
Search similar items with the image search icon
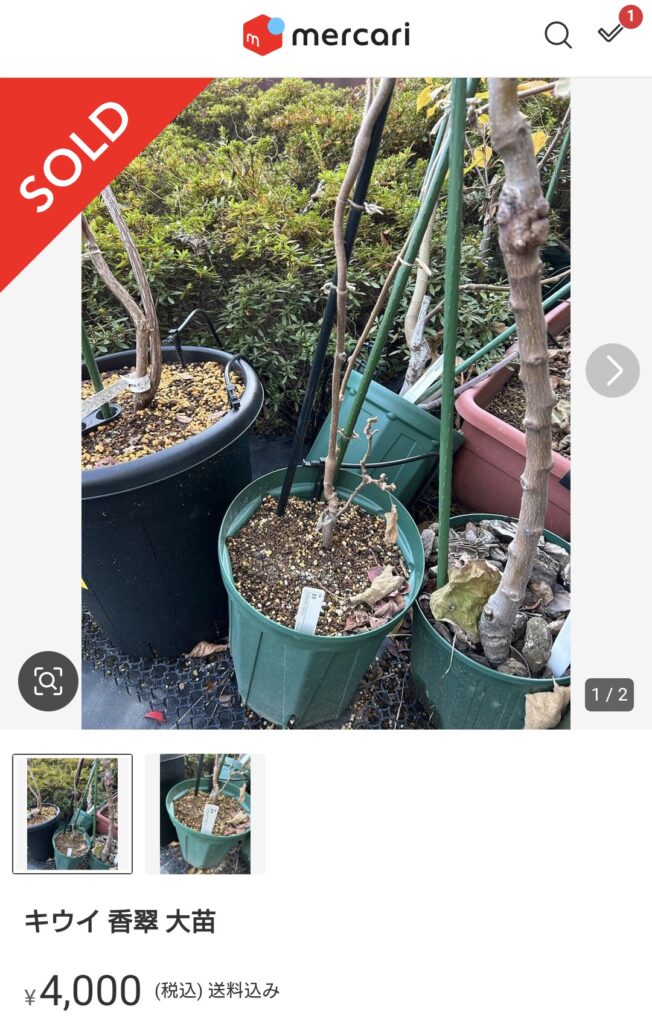[48, 681]
